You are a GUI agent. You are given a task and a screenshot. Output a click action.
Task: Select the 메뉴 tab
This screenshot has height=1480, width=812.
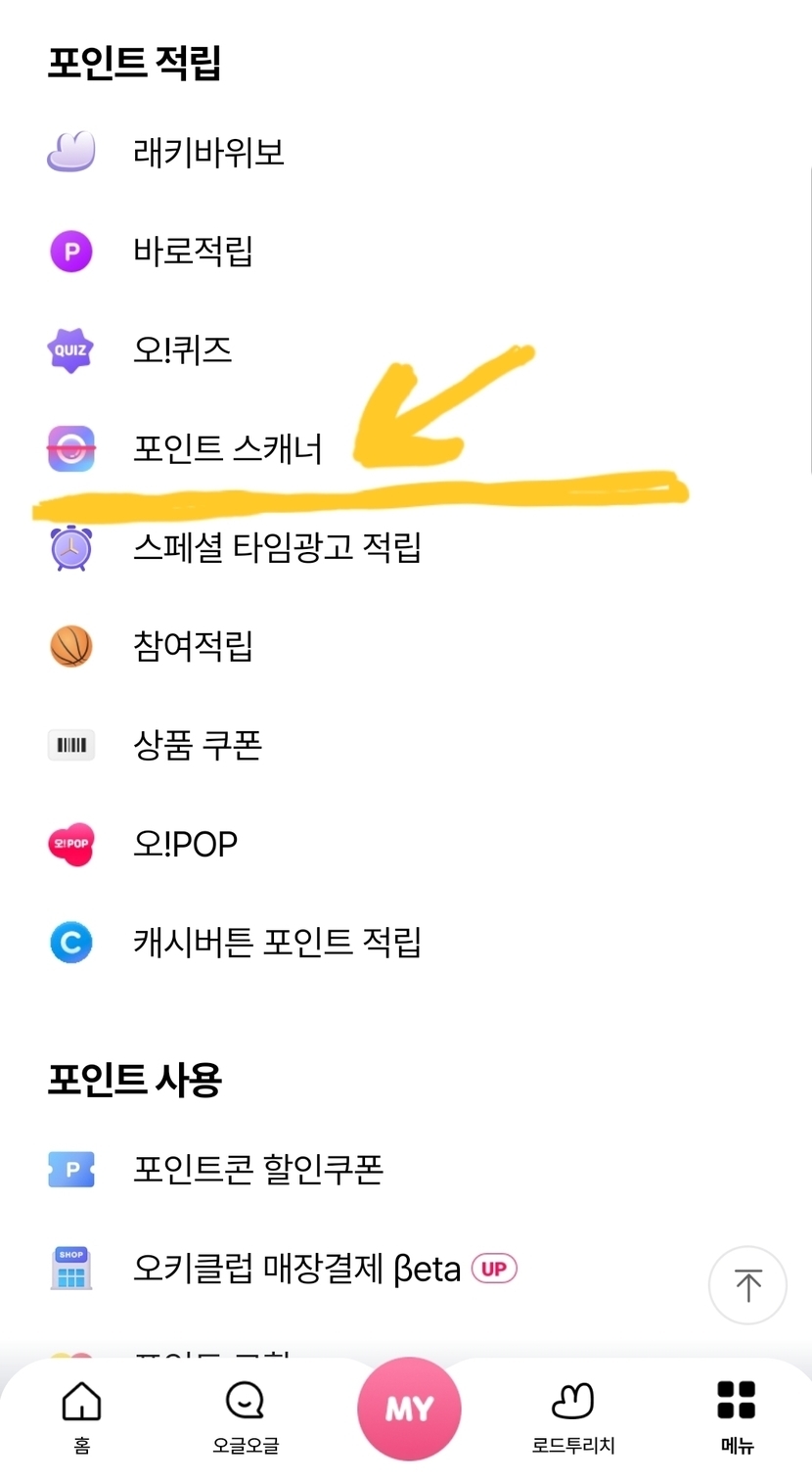(737, 1416)
